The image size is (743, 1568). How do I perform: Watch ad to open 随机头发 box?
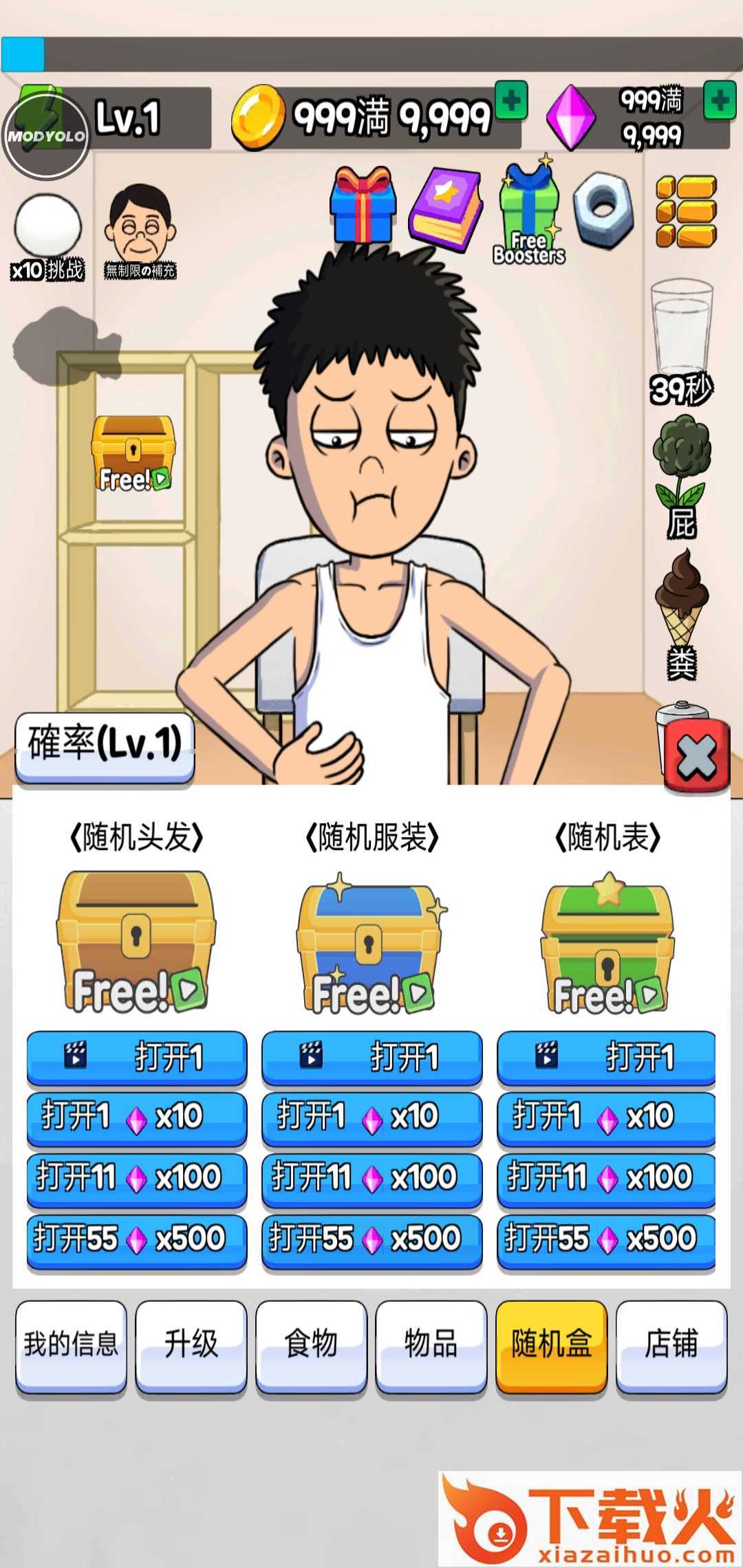[136, 1057]
